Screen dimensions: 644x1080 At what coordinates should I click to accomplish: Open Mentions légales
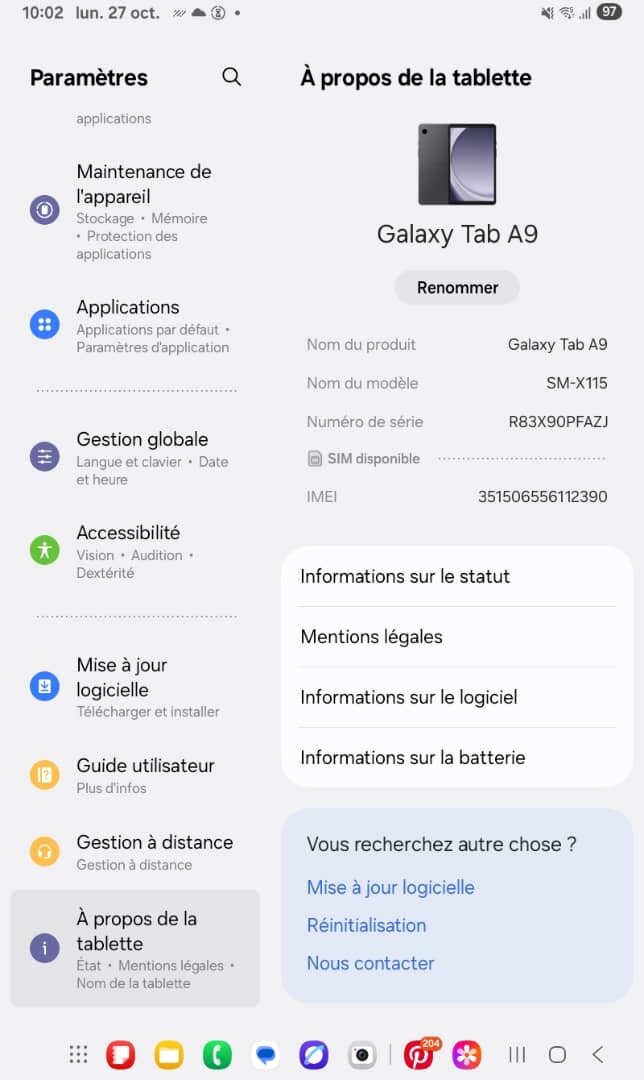457,636
